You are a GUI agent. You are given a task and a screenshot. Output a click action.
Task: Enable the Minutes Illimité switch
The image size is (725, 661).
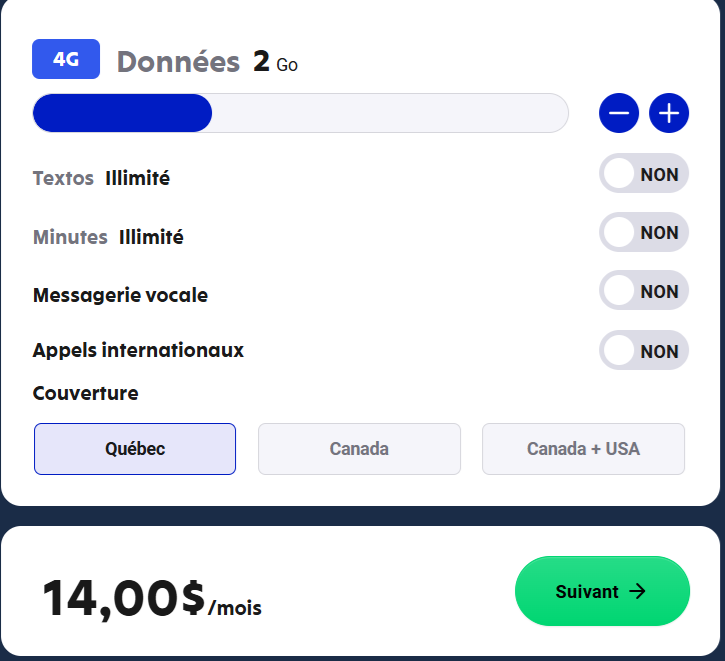click(x=644, y=232)
